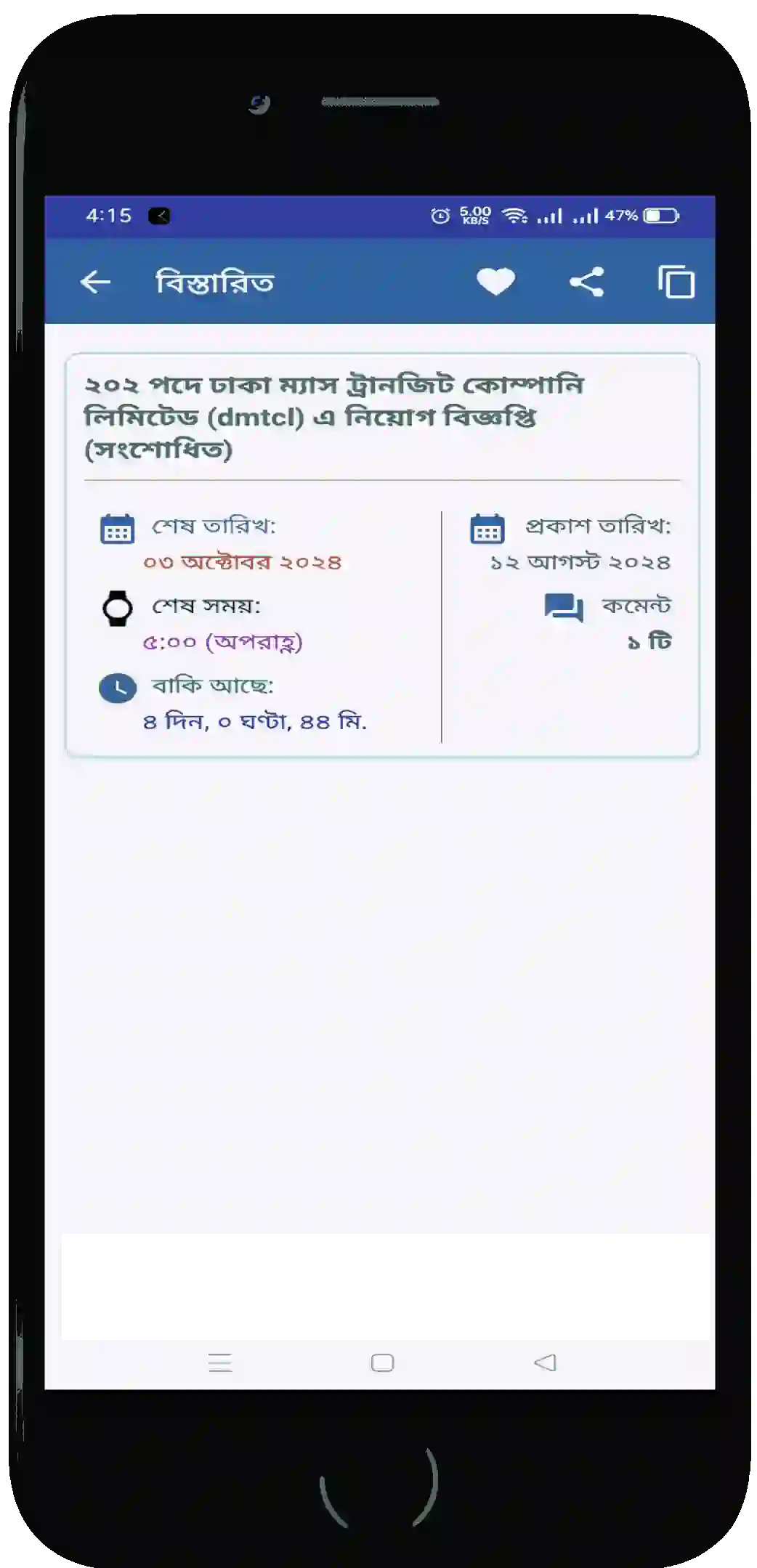Share this DMTCL job circular
Image resolution: width=757 pixels, height=1568 pixels.
586,282
